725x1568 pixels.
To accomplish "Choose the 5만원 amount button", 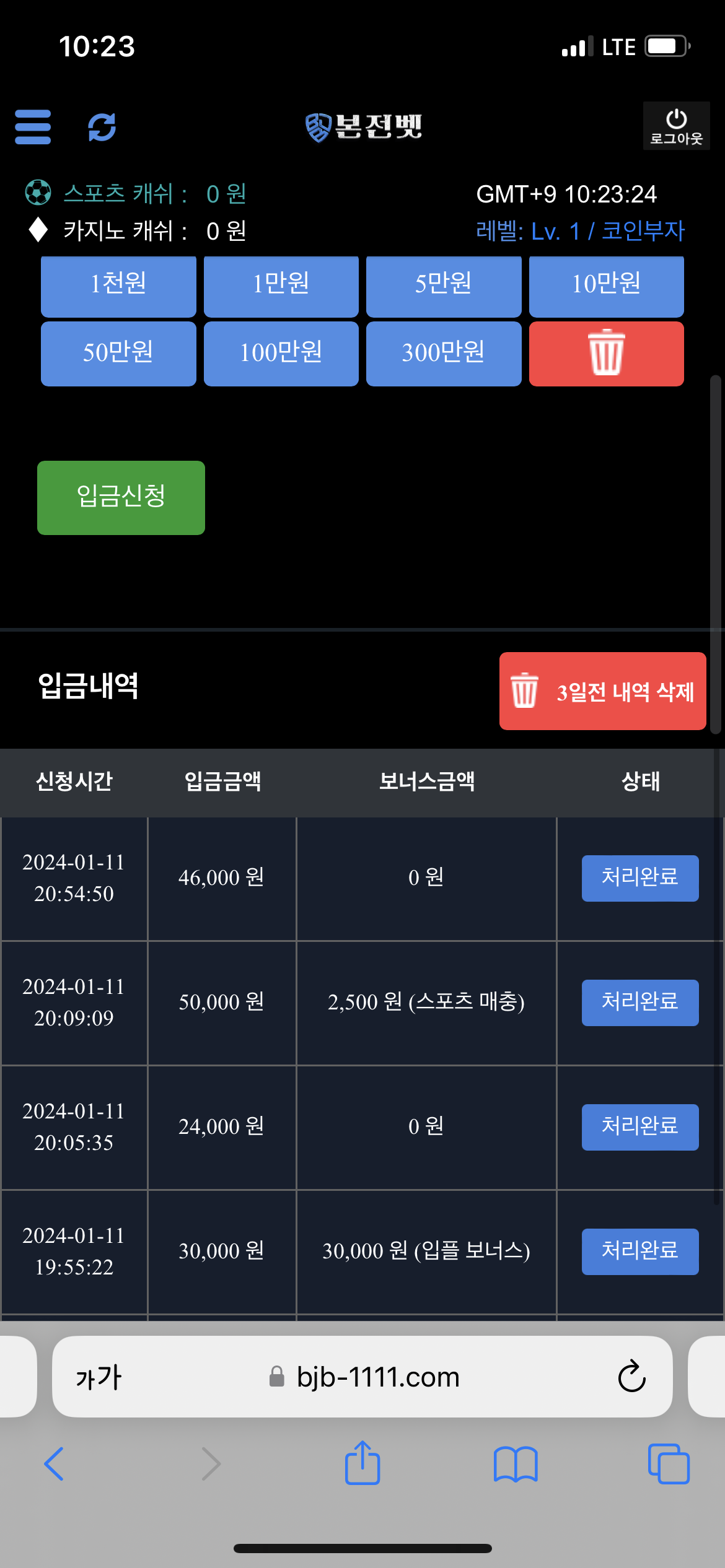I will (x=444, y=285).
